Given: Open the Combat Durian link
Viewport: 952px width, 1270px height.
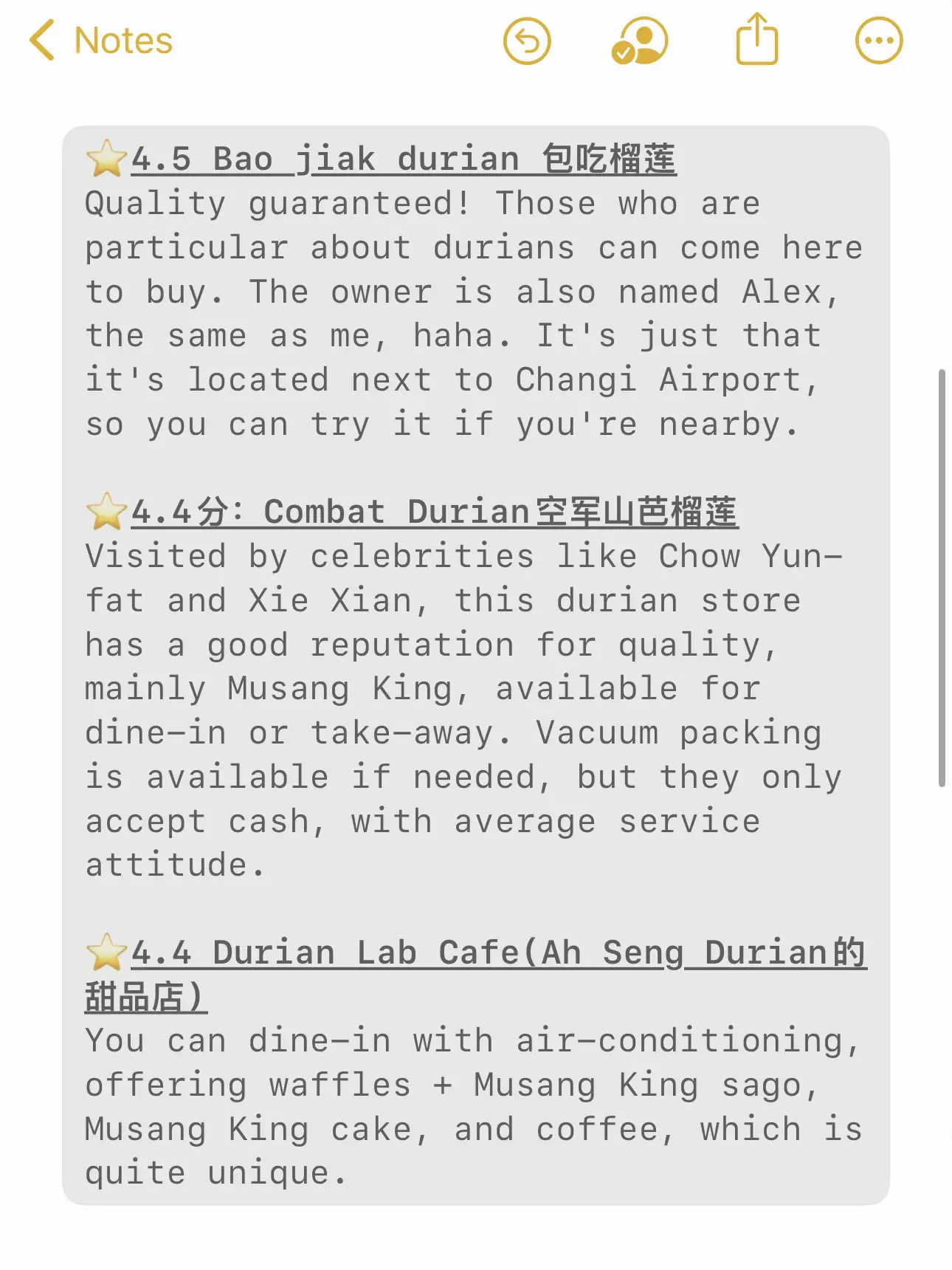Looking at the screenshot, I should pyautogui.click(x=434, y=512).
